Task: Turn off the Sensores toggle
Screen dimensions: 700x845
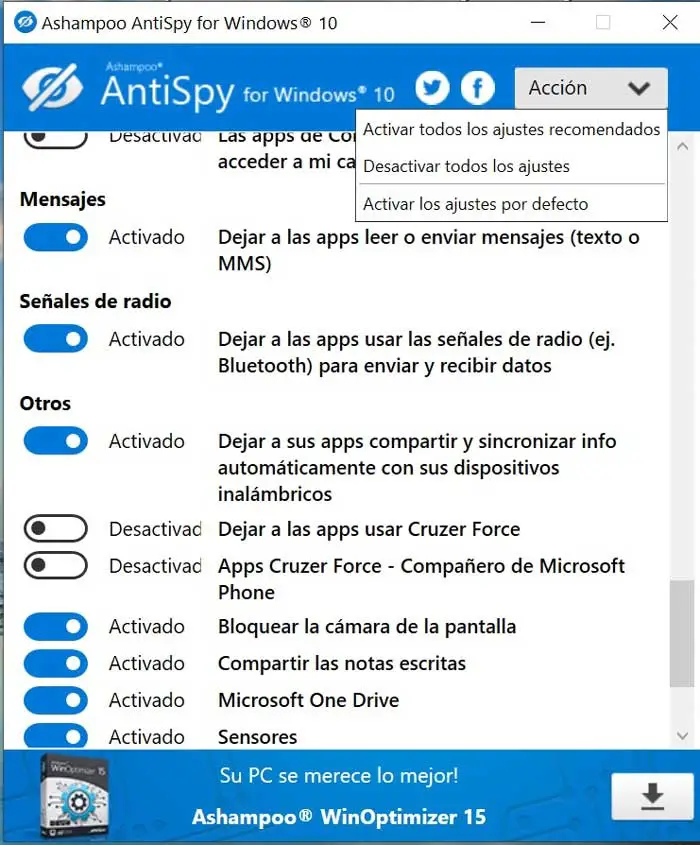Action: [55, 737]
